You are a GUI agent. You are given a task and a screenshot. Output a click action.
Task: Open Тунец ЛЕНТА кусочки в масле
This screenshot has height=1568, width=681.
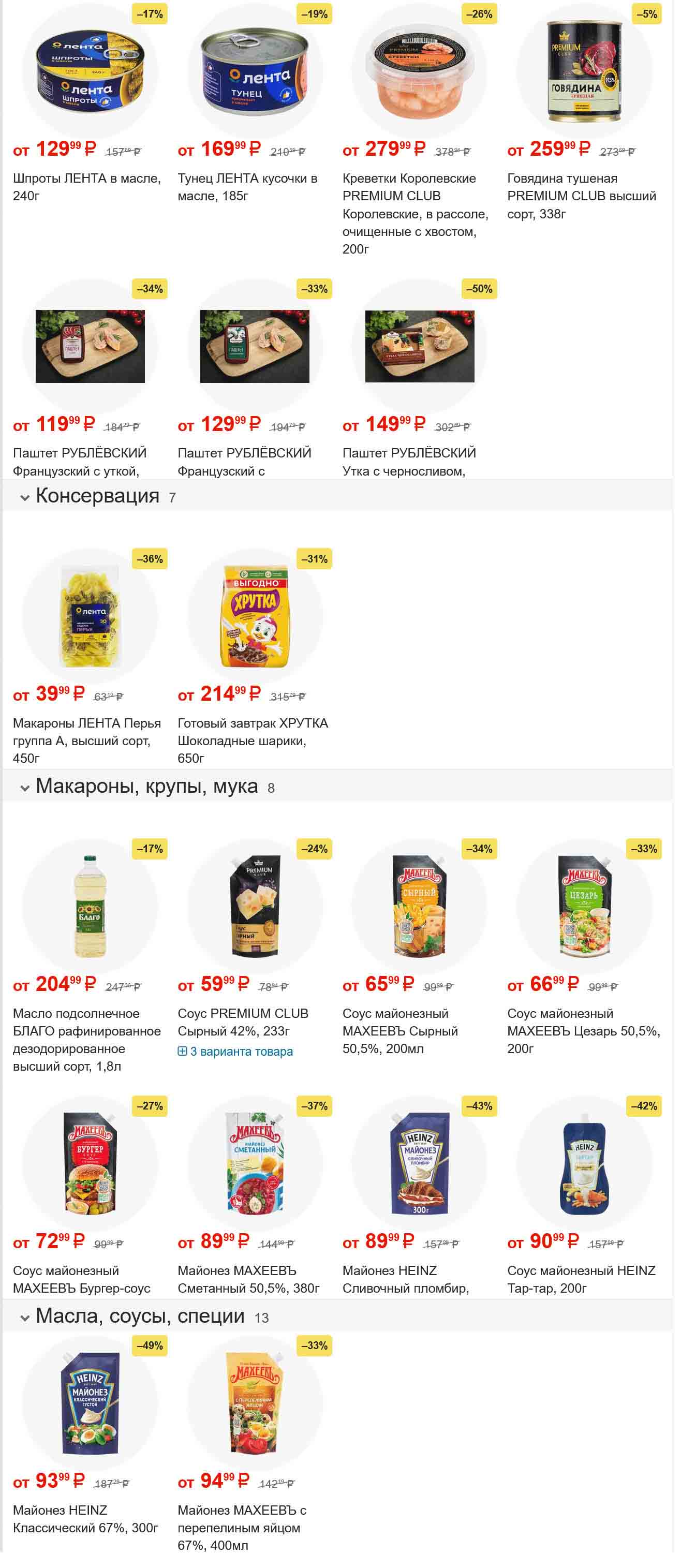(x=247, y=187)
